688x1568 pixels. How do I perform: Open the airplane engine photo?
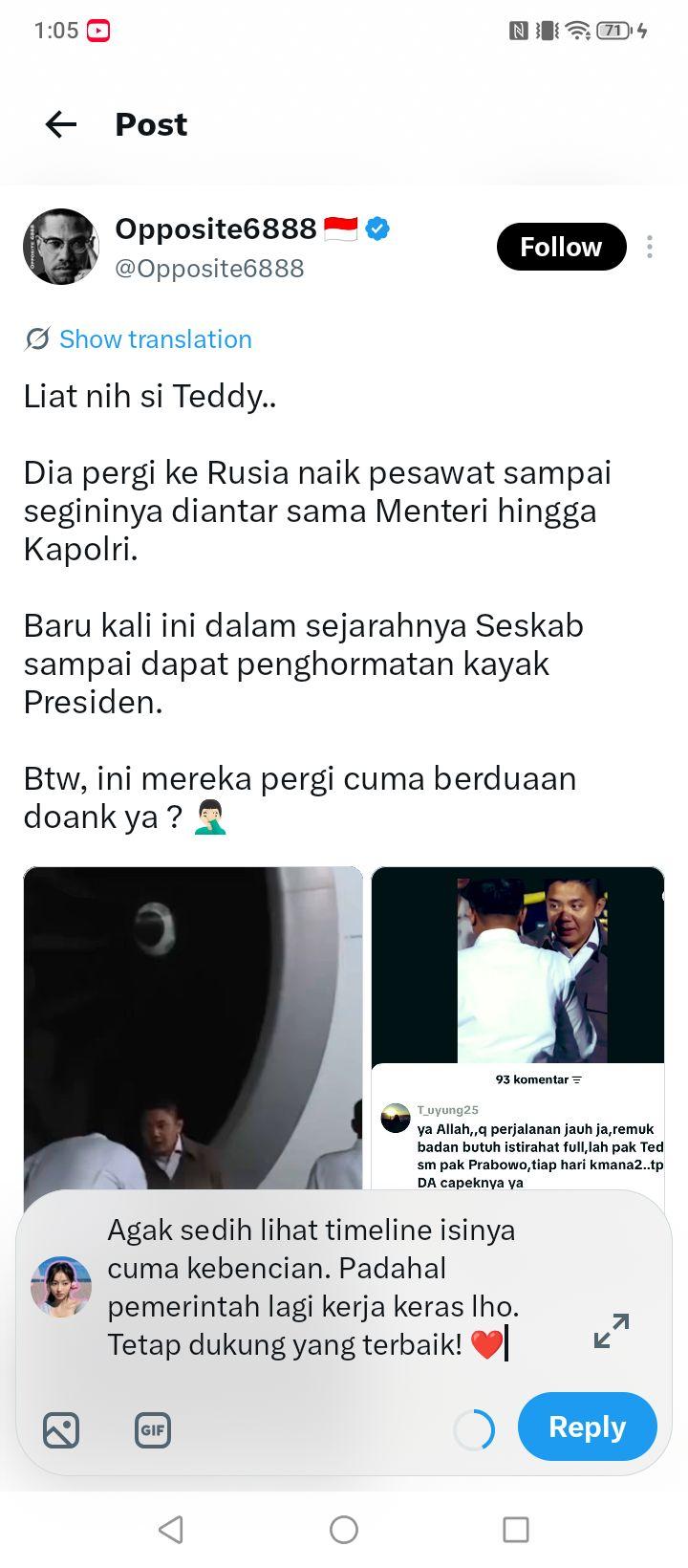pyautogui.click(x=193, y=1028)
